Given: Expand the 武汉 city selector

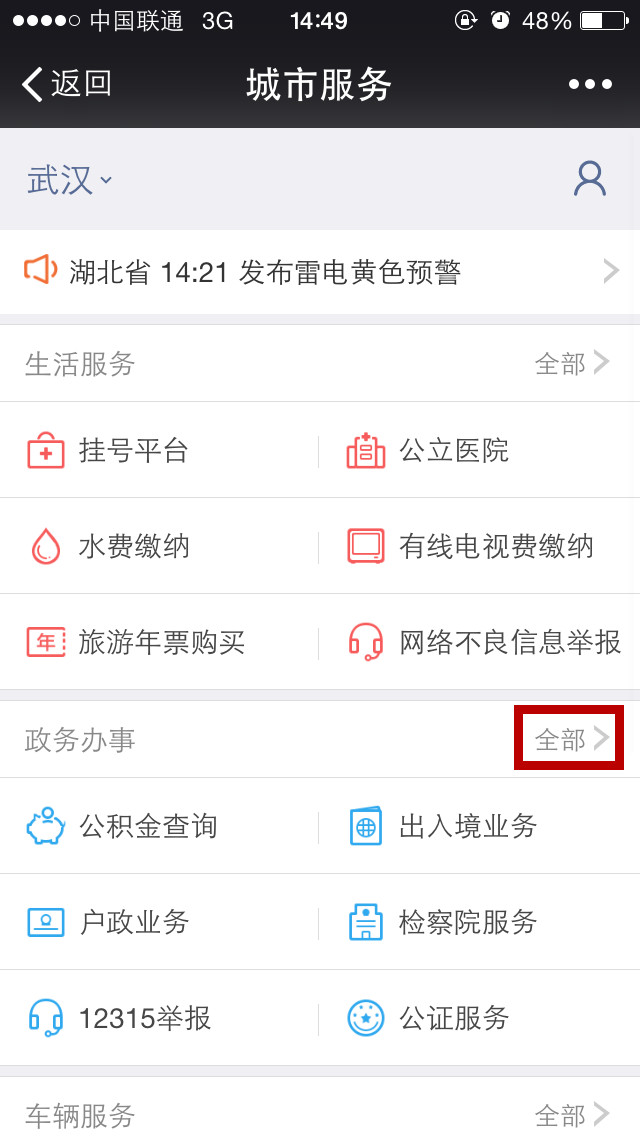Looking at the screenshot, I should (x=69, y=180).
